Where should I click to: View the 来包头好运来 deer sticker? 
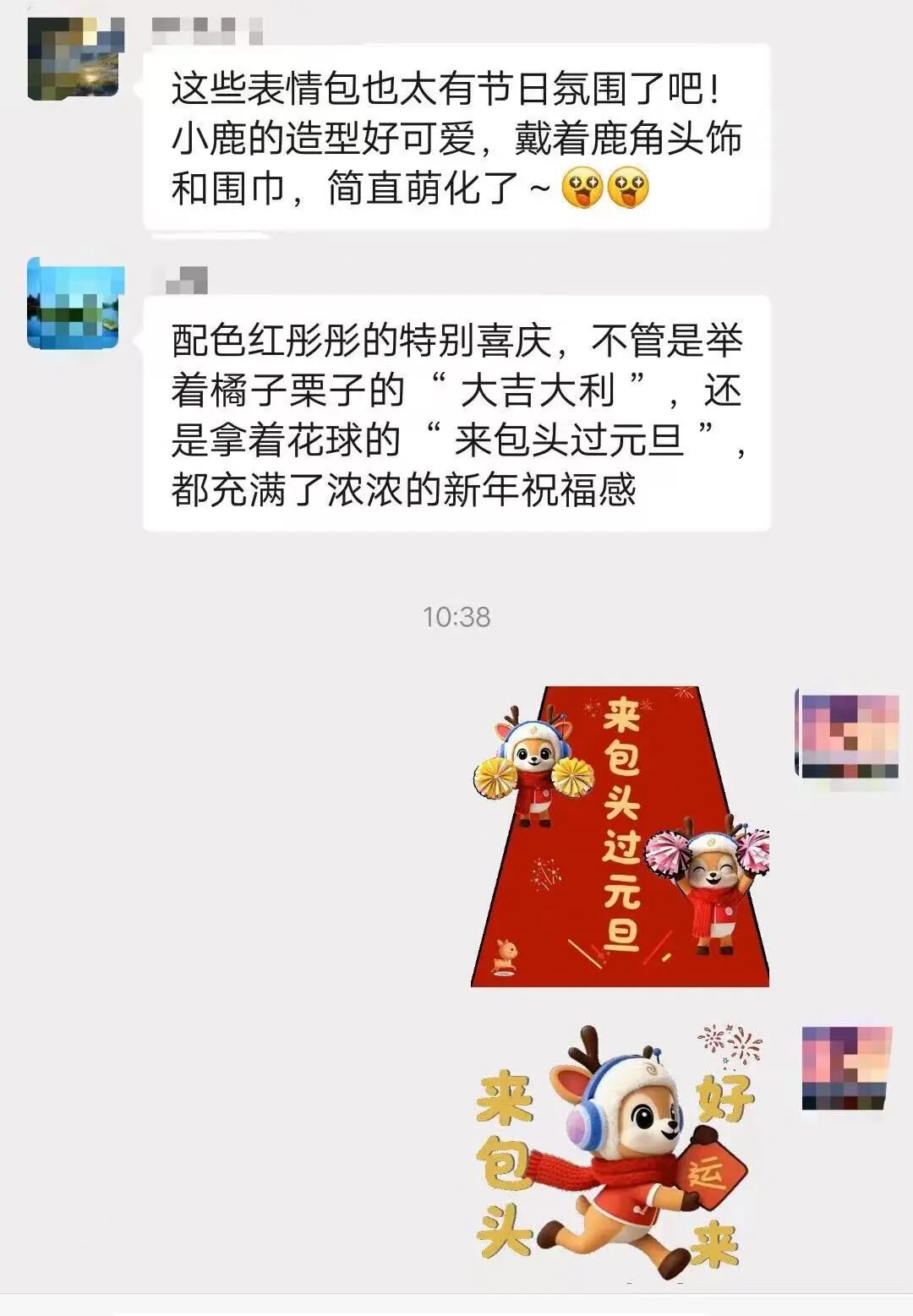click(614, 1151)
